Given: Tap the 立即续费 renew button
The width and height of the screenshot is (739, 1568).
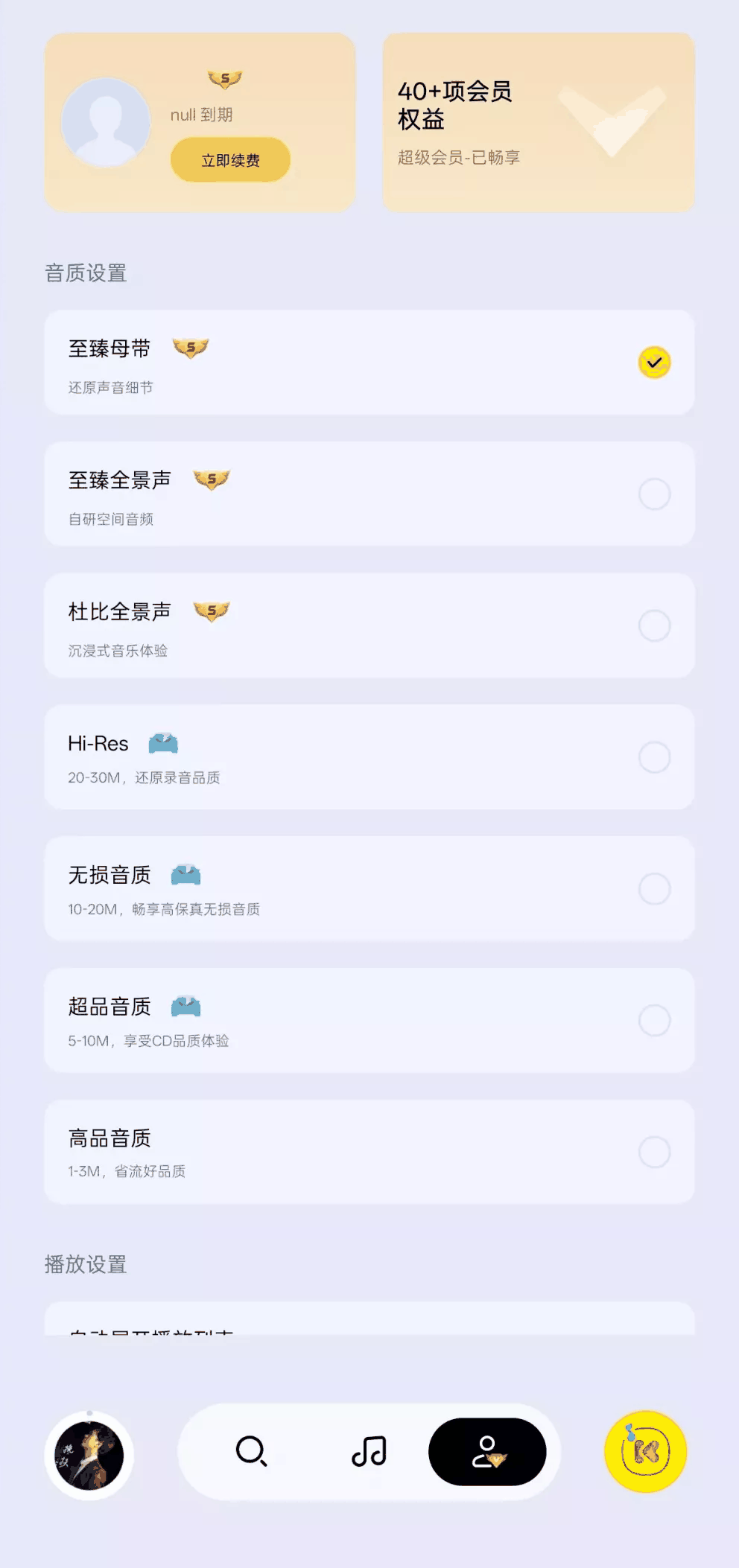Looking at the screenshot, I should pos(230,160).
